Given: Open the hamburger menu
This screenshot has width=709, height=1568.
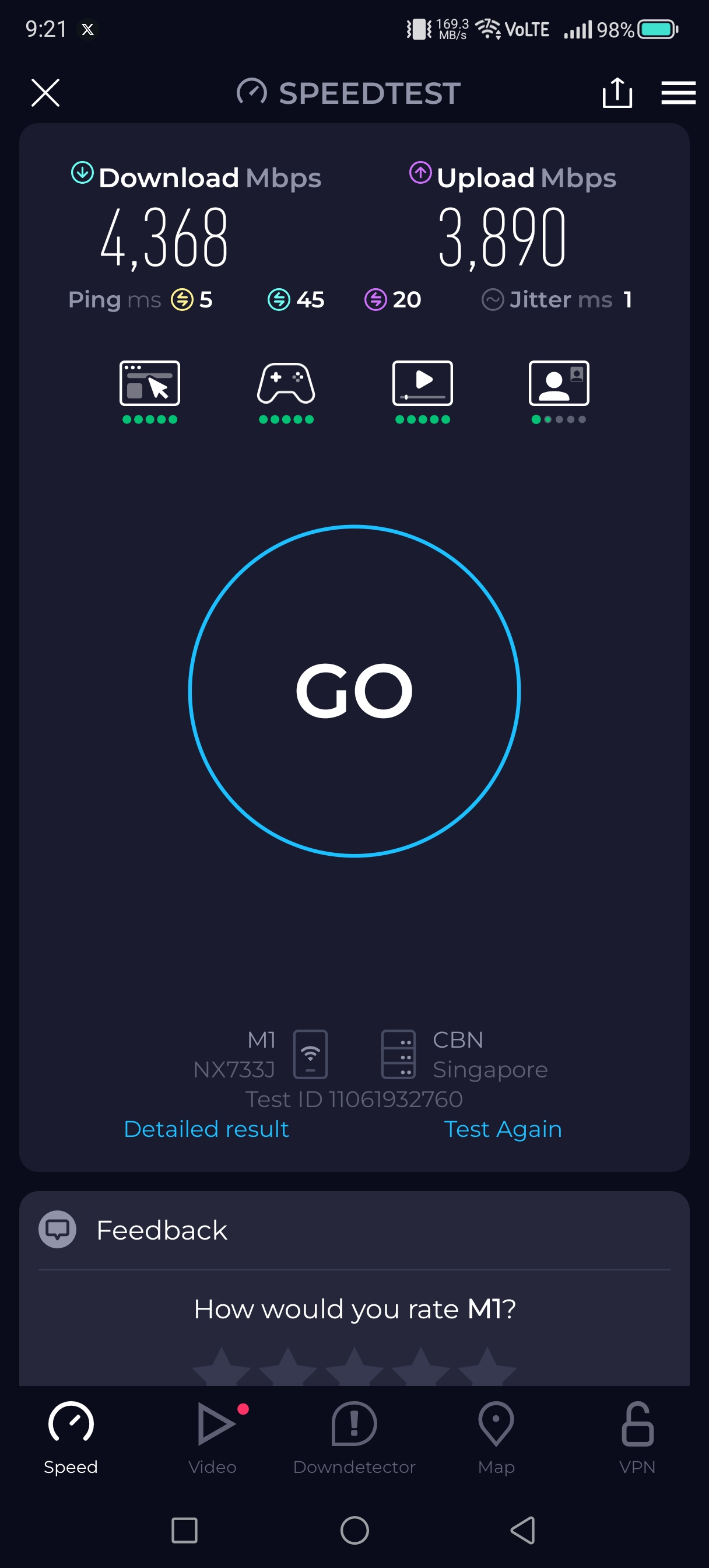Looking at the screenshot, I should pos(678,93).
